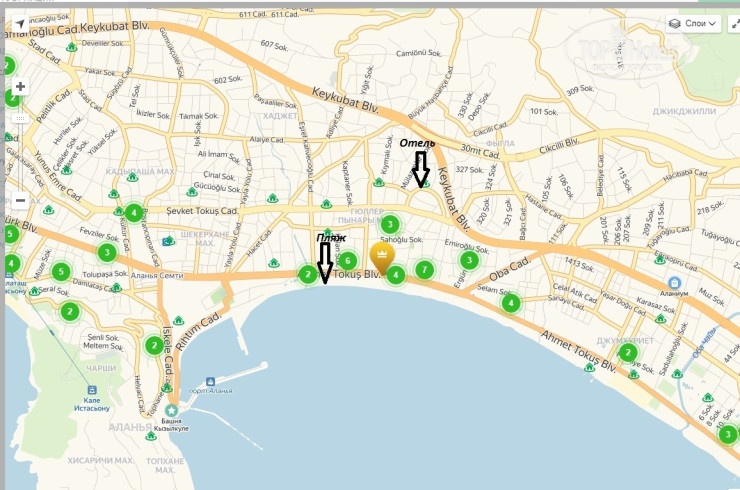The image size is (740, 490).
Task: Zoom out with the minus button
Action: point(20,200)
